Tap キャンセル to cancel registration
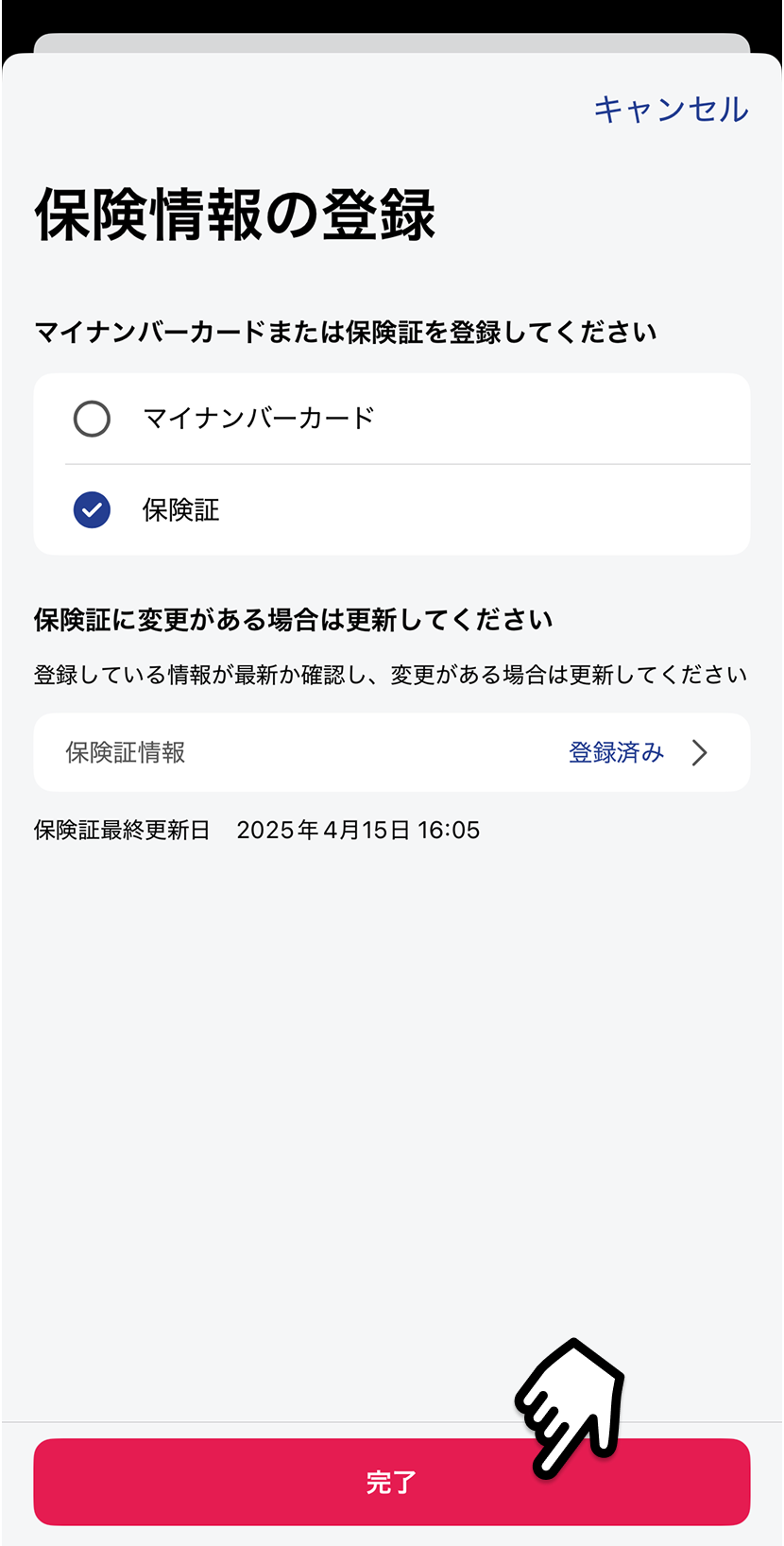This screenshot has height=1546, width=784. point(671,110)
